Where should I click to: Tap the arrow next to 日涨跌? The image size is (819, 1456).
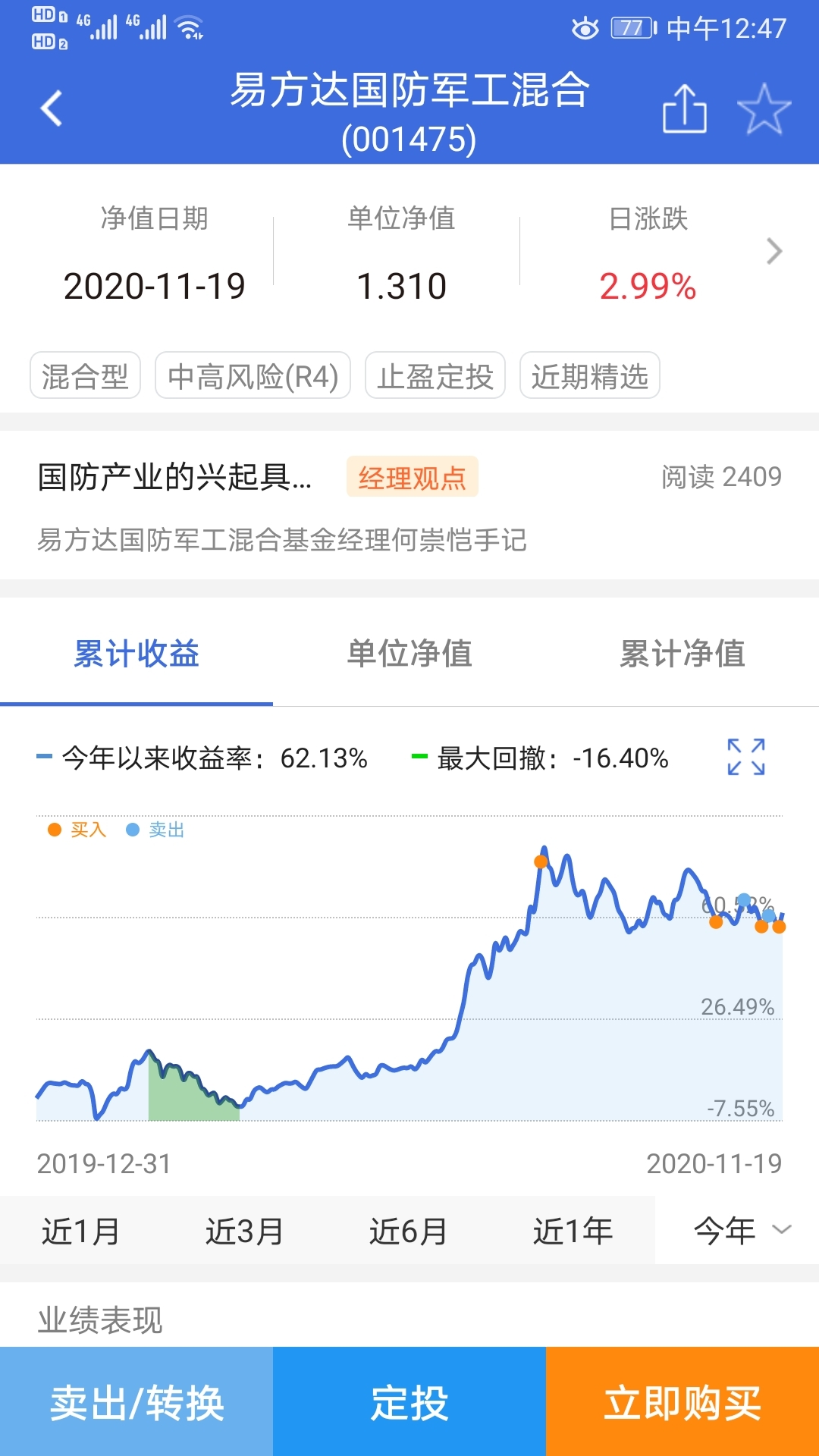click(774, 250)
